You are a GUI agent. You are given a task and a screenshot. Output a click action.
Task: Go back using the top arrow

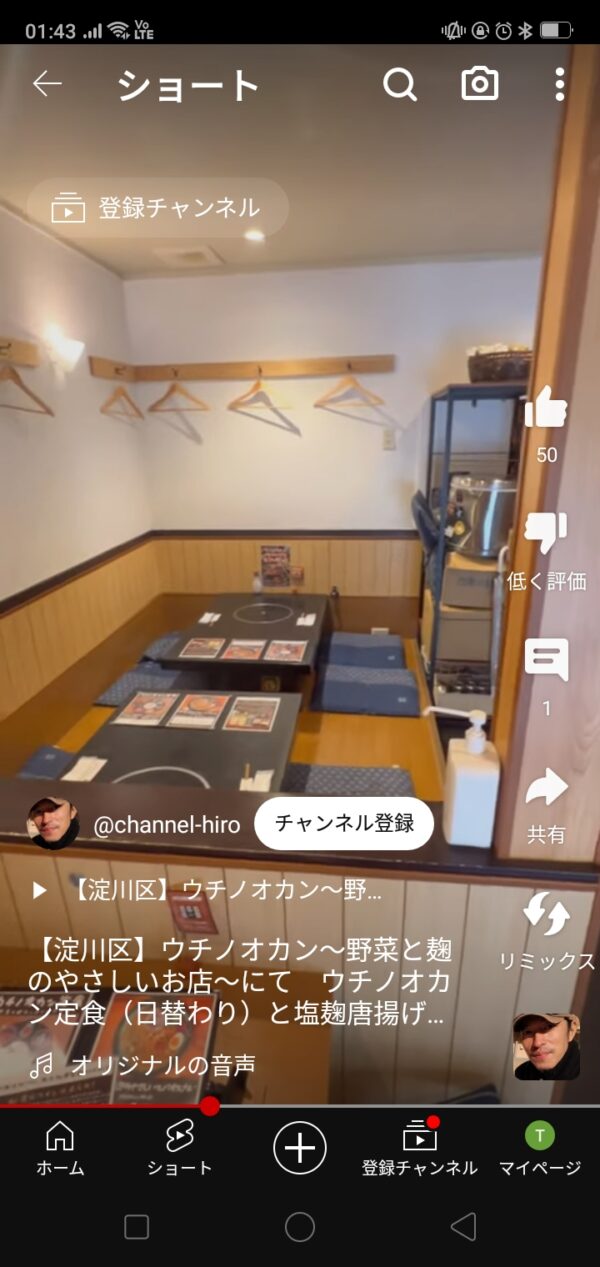[x=47, y=85]
